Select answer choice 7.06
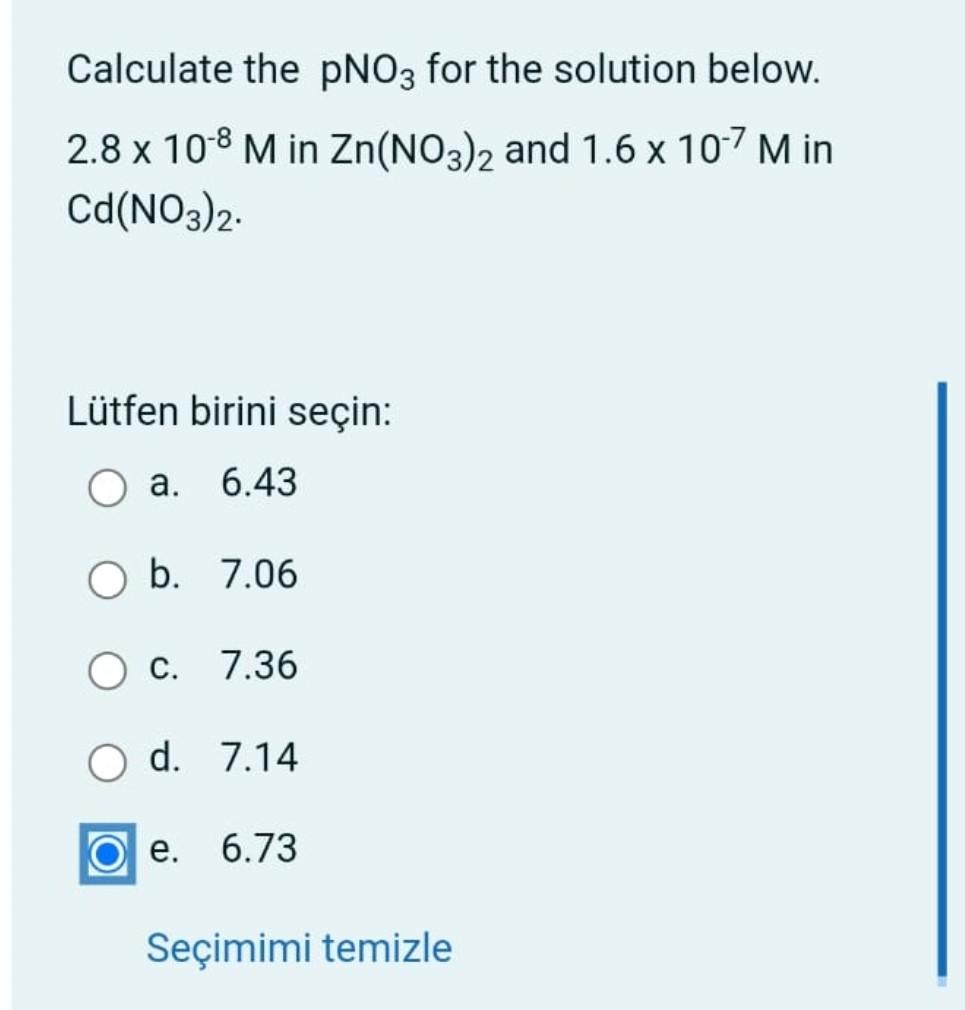The width and height of the screenshot is (965, 1010). click(x=262, y=576)
